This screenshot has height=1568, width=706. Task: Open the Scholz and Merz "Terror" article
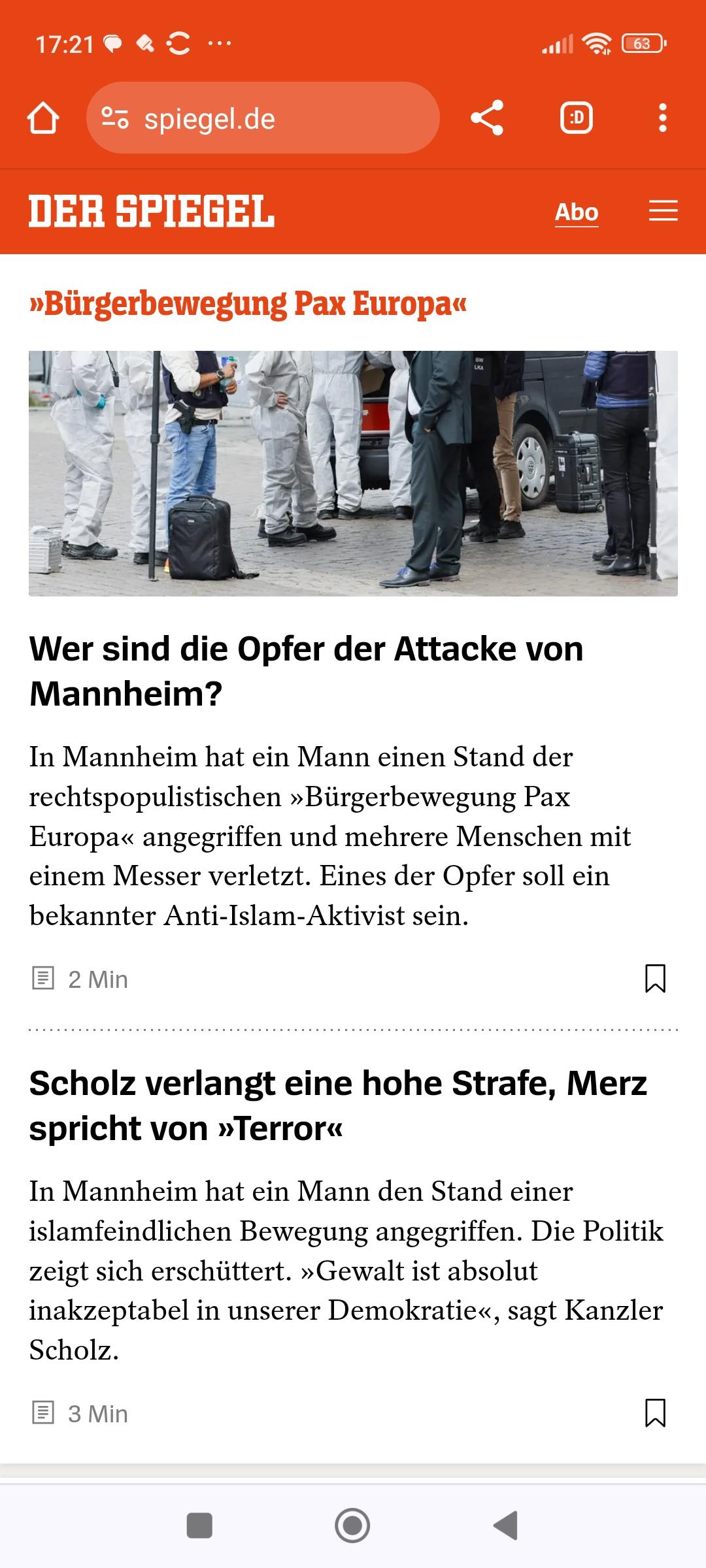338,1105
